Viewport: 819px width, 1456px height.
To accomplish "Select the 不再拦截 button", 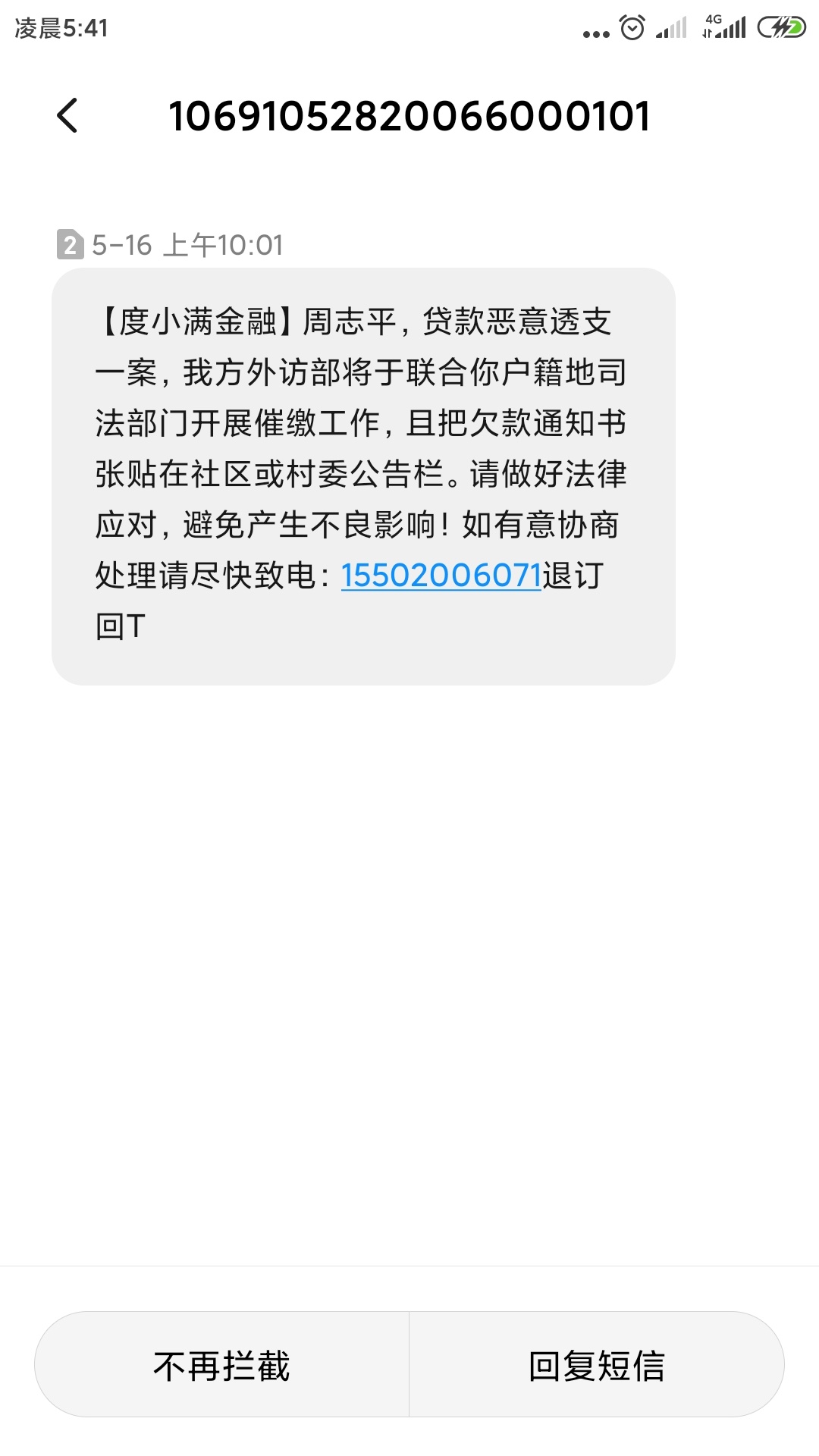I will click(221, 1365).
